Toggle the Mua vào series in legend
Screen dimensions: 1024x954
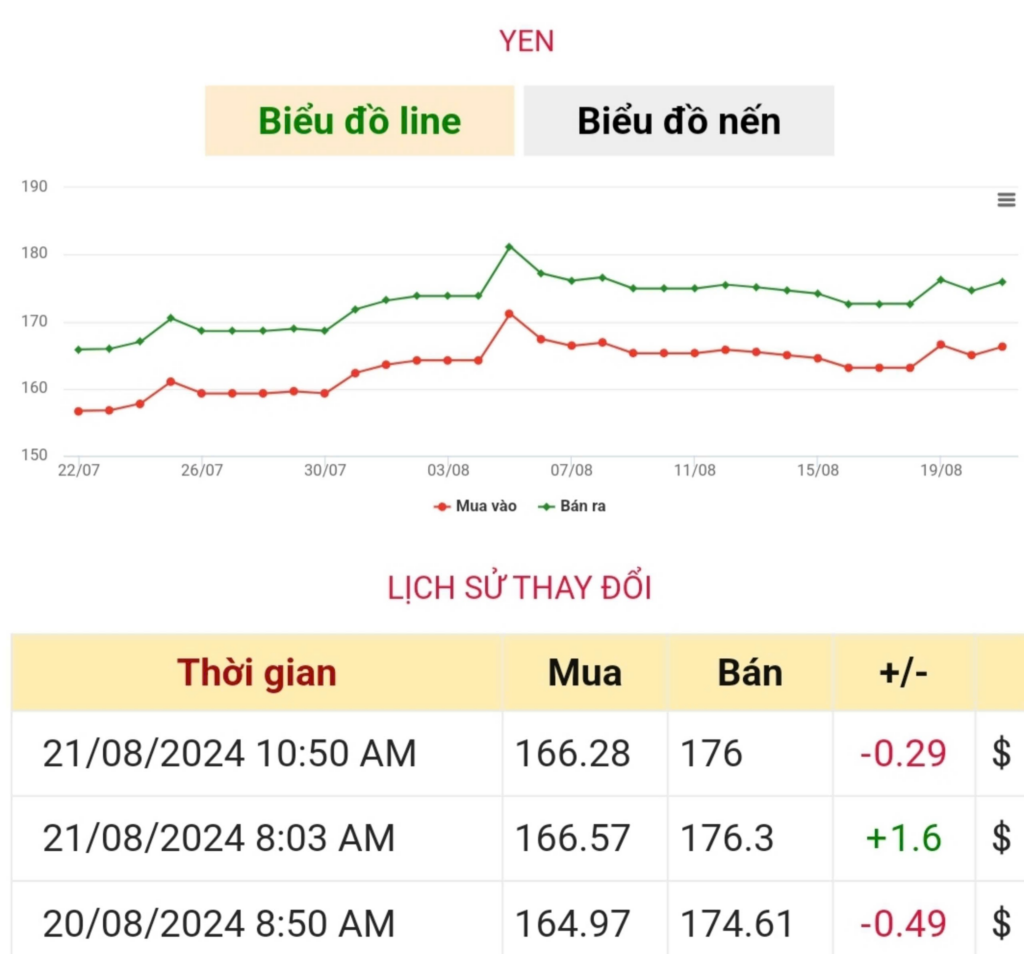pyautogui.click(x=476, y=506)
